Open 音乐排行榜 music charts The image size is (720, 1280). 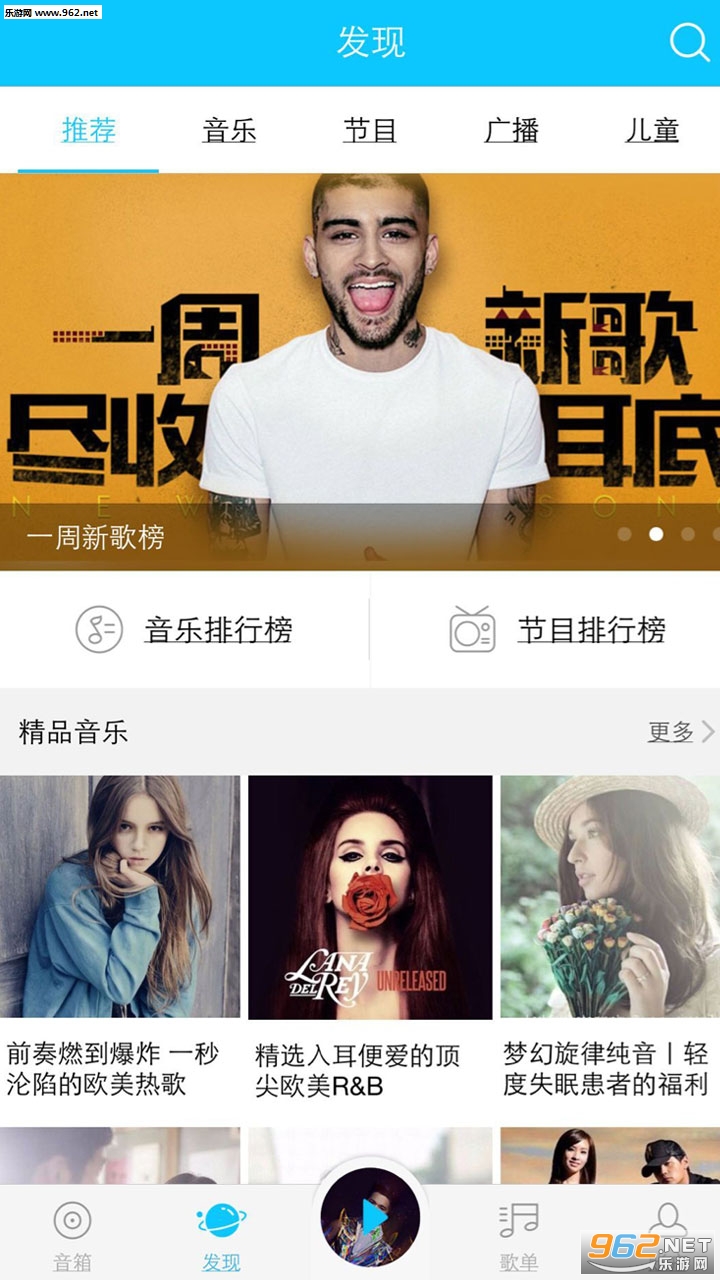point(185,630)
